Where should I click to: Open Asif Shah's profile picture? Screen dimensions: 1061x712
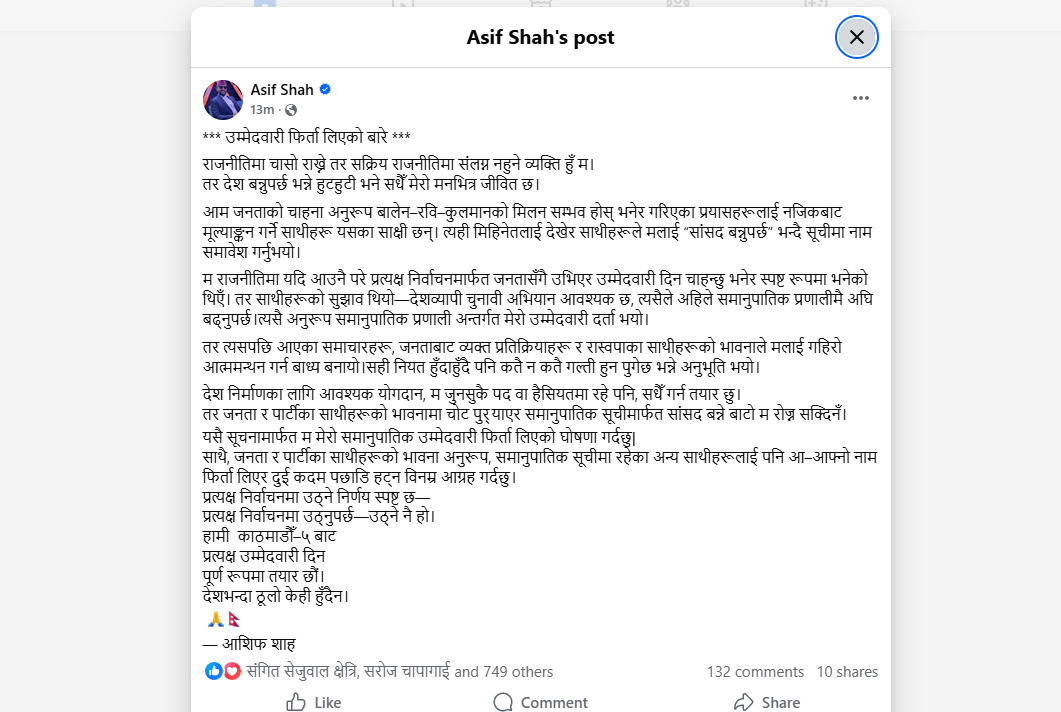click(x=223, y=99)
